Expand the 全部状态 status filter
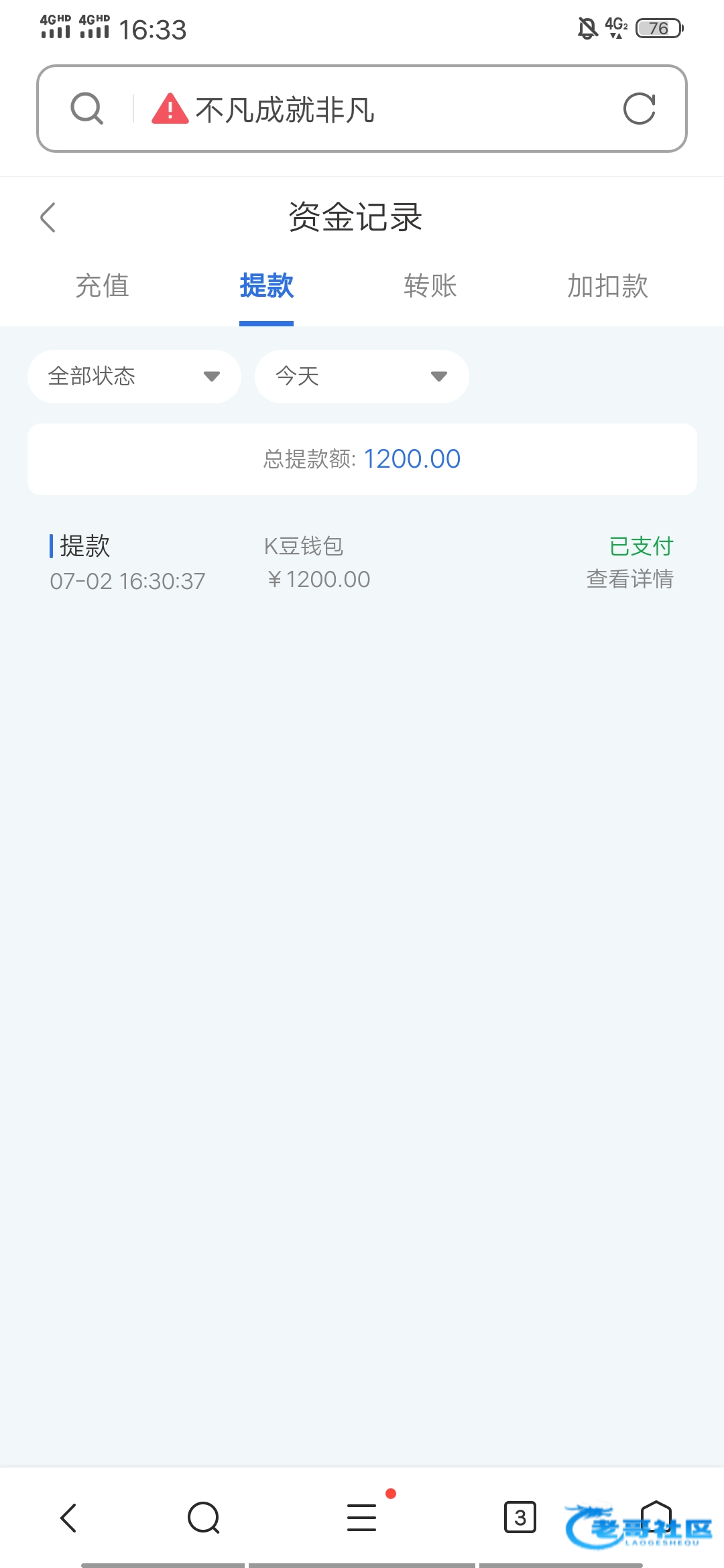This screenshot has width=724, height=1568. click(134, 377)
